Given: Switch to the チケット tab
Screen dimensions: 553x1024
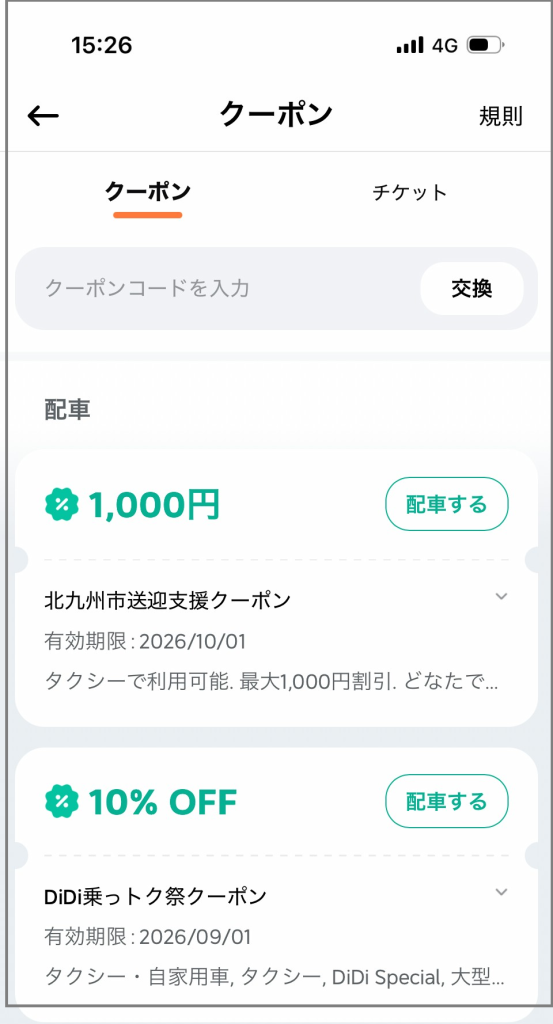Looking at the screenshot, I should pyautogui.click(x=409, y=192).
